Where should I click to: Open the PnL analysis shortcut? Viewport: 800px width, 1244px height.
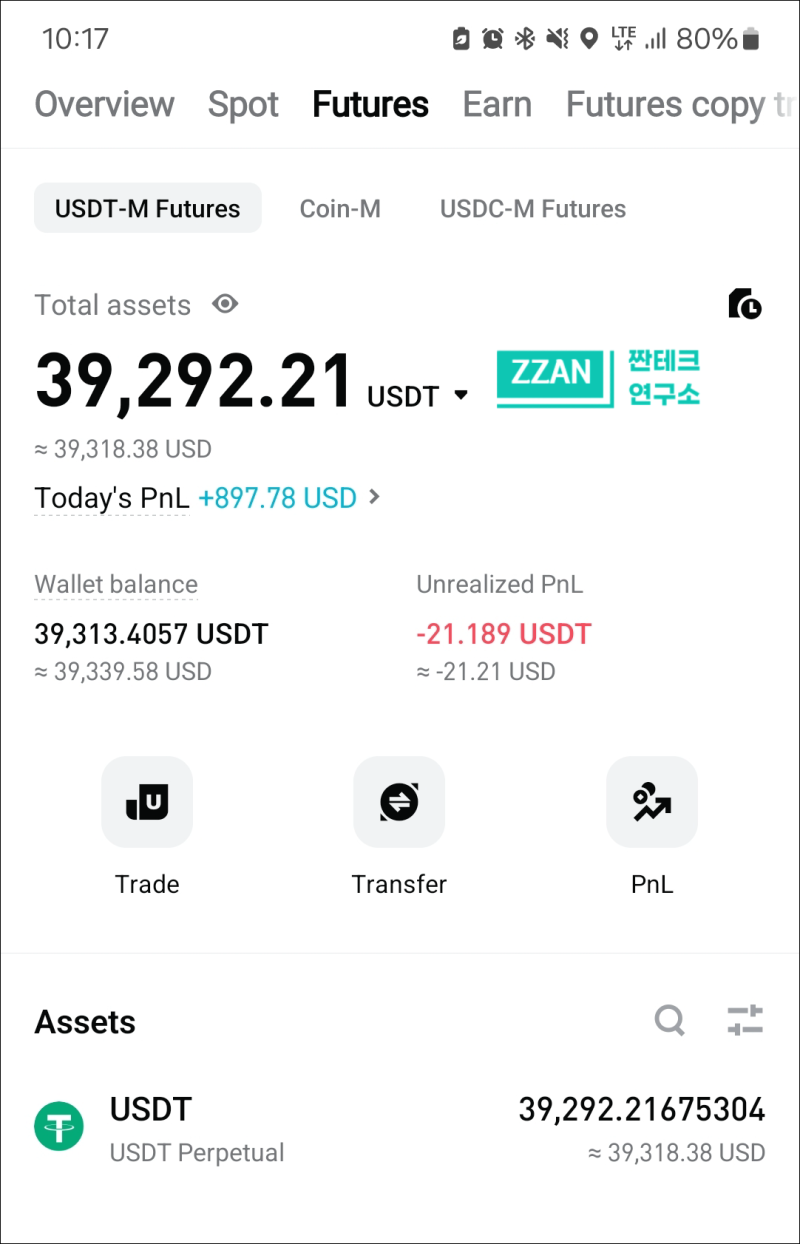coord(652,803)
